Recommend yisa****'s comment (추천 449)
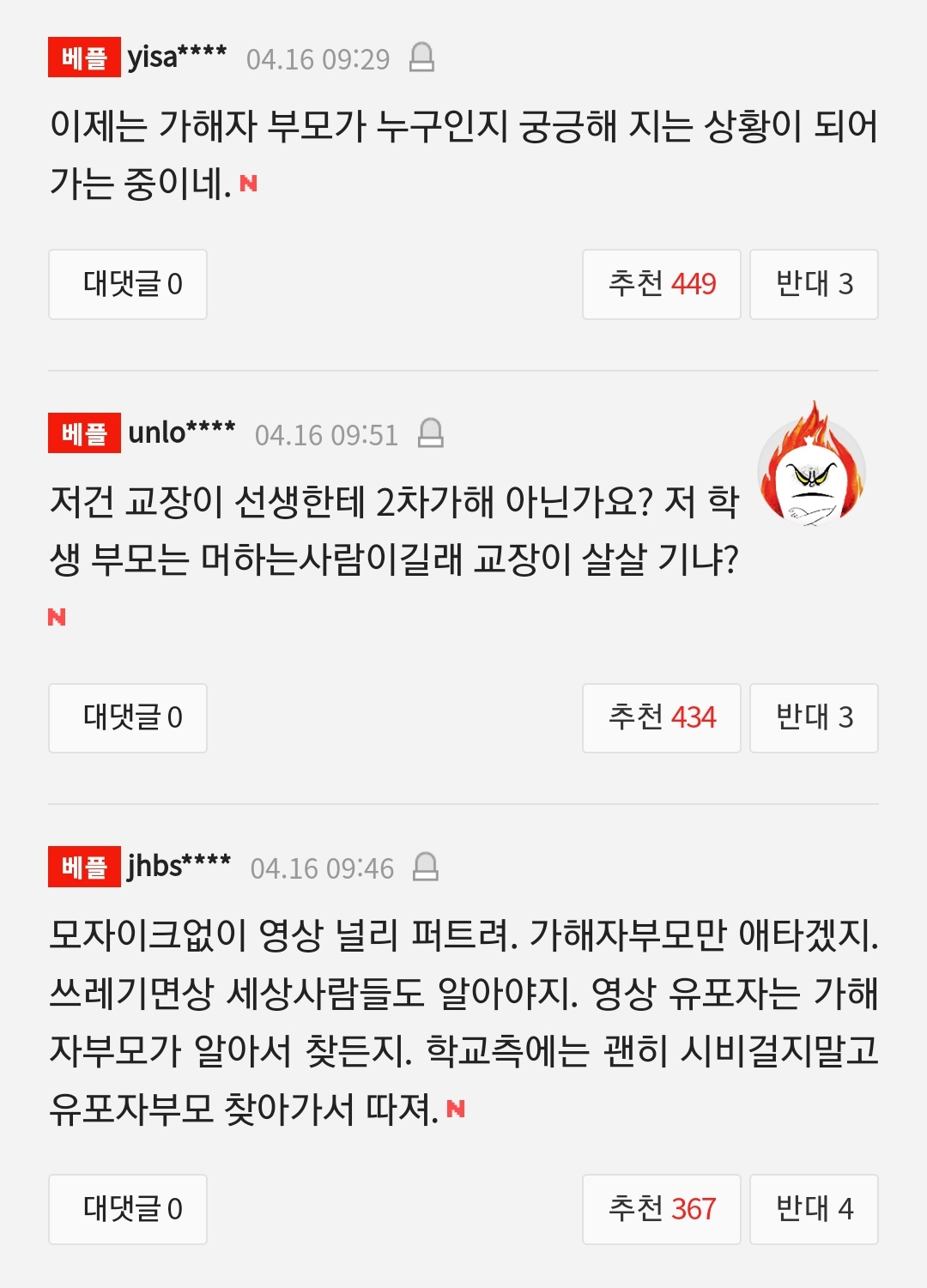Screen dimensions: 927x1288 click(661, 284)
